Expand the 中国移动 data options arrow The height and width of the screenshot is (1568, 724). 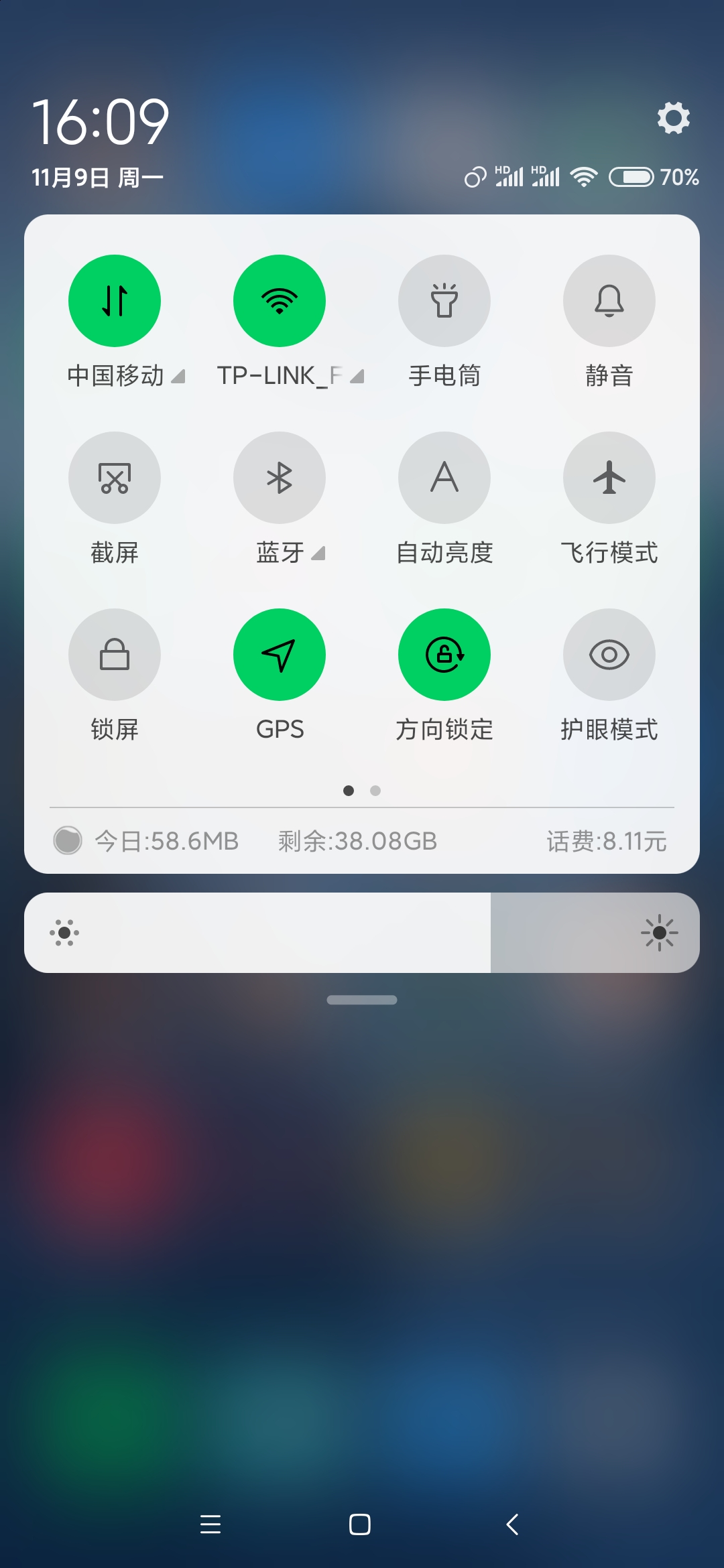tap(178, 377)
